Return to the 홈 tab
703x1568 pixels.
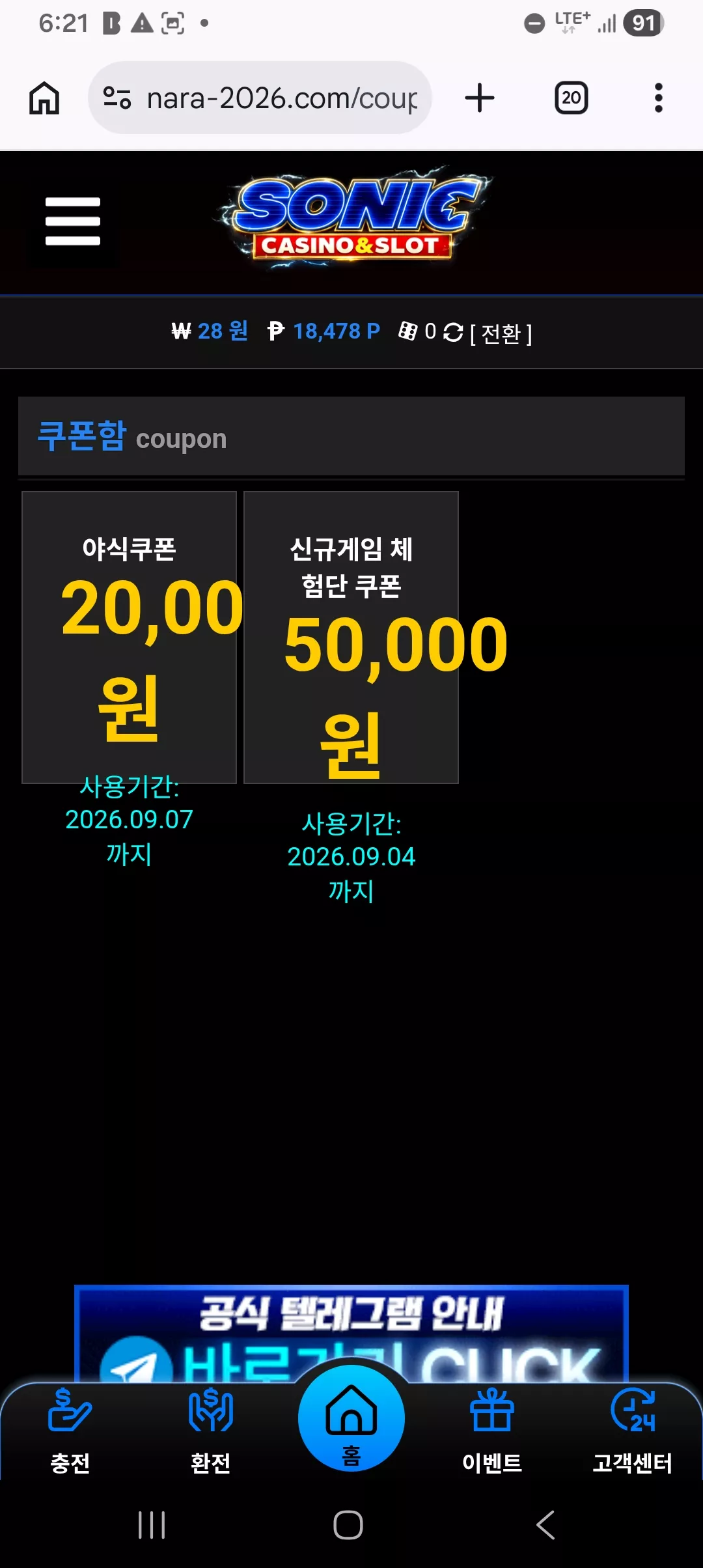351,1418
